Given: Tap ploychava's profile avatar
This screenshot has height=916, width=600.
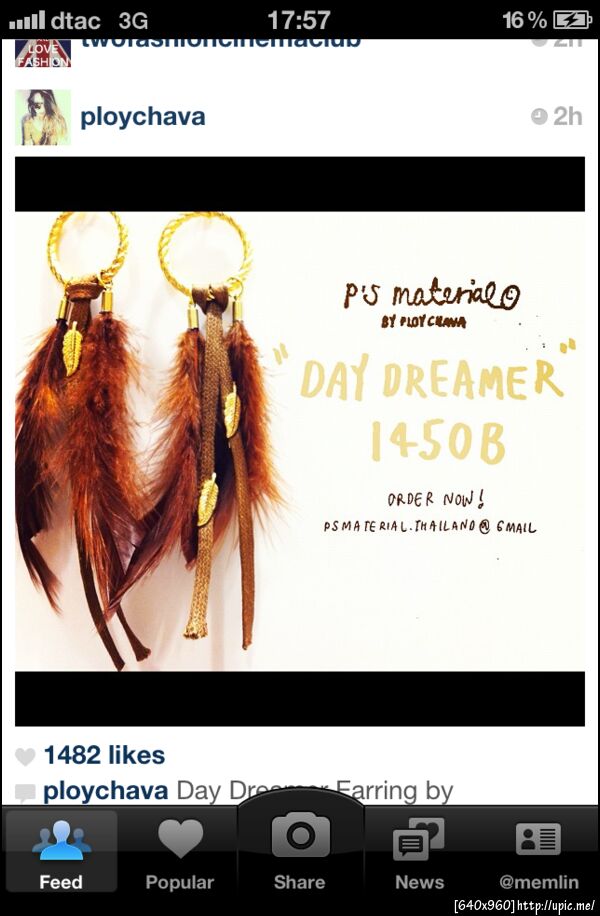Looking at the screenshot, I should tap(42, 117).
